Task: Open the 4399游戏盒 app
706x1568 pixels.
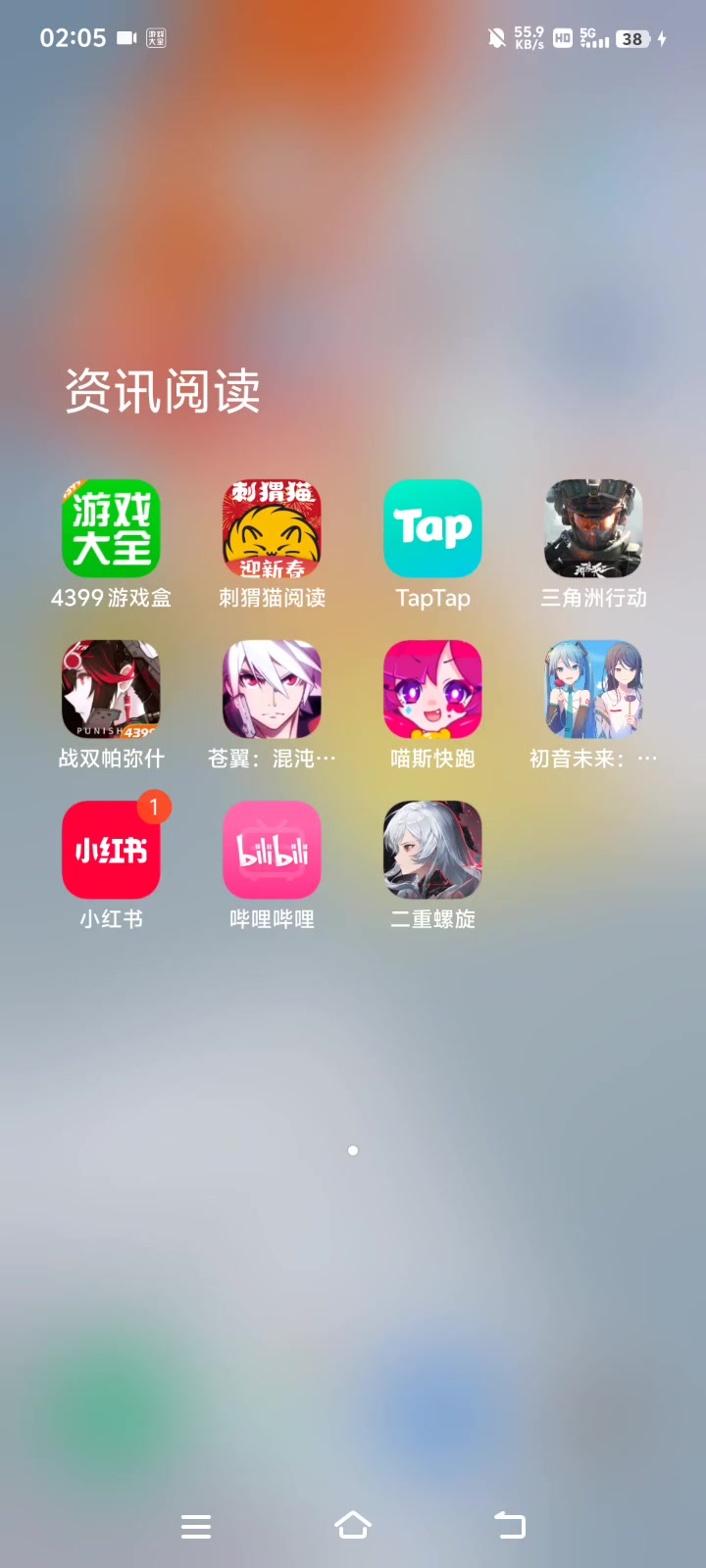Action: [111, 529]
